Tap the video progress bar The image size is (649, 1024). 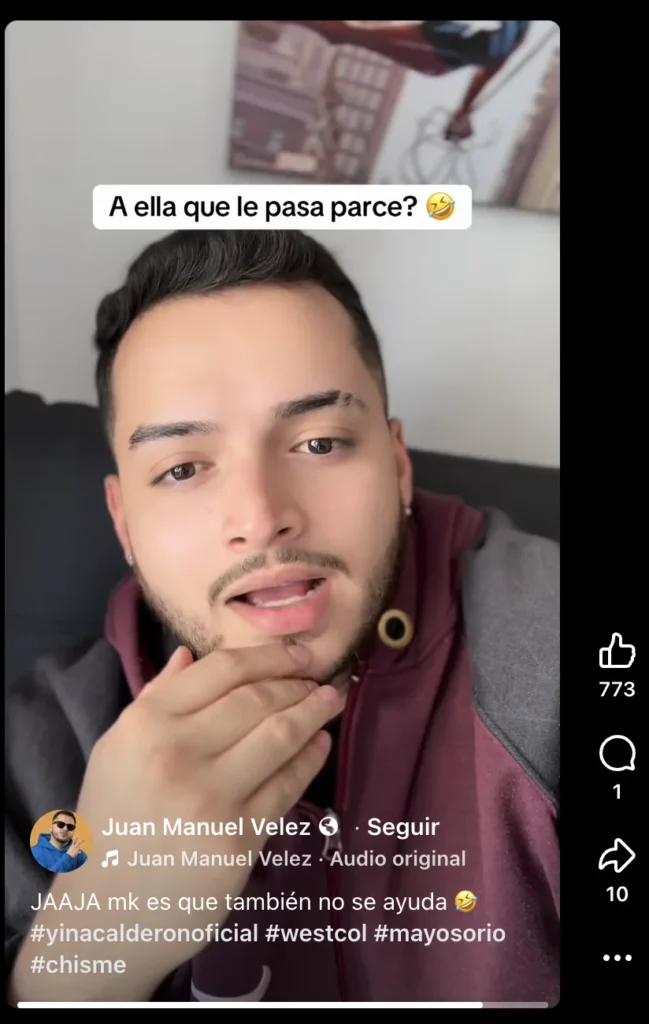tap(282, 1004)
